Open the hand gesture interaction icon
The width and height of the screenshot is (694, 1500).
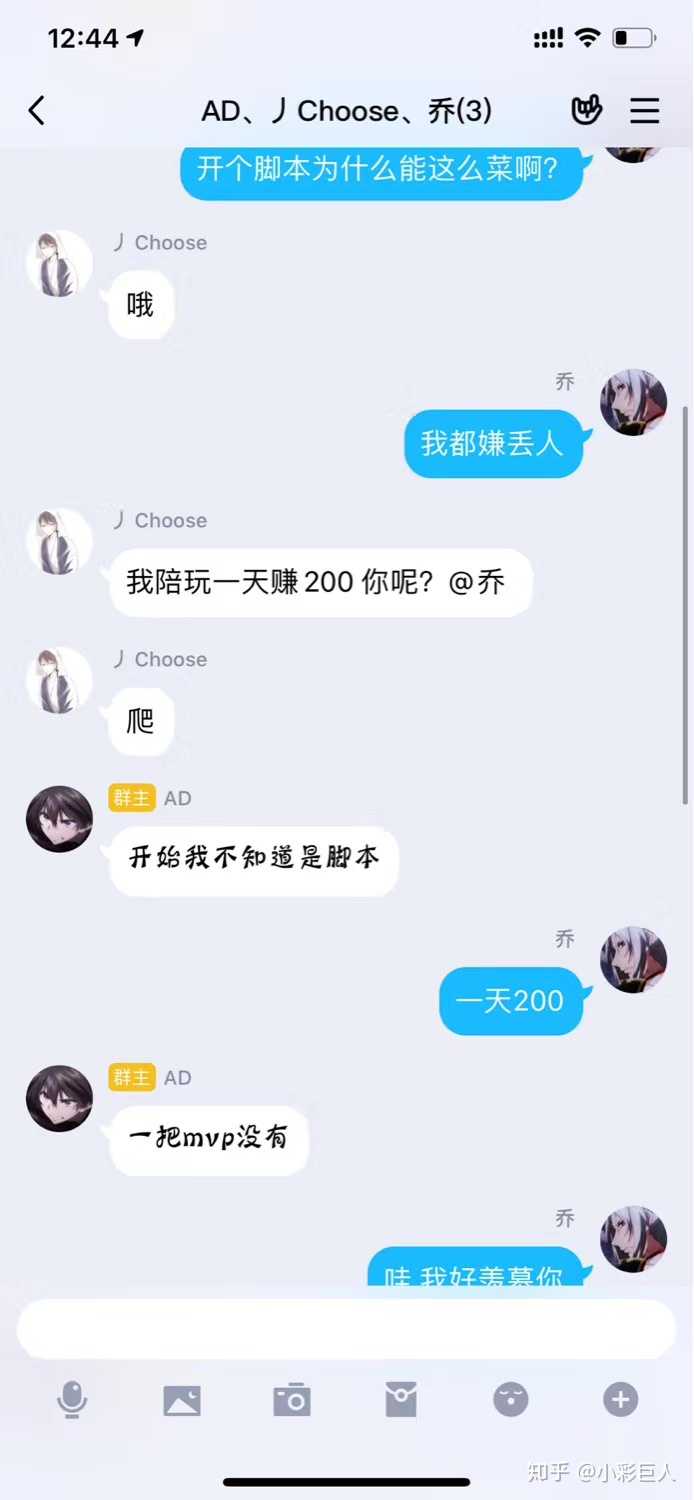click(587, 110)
